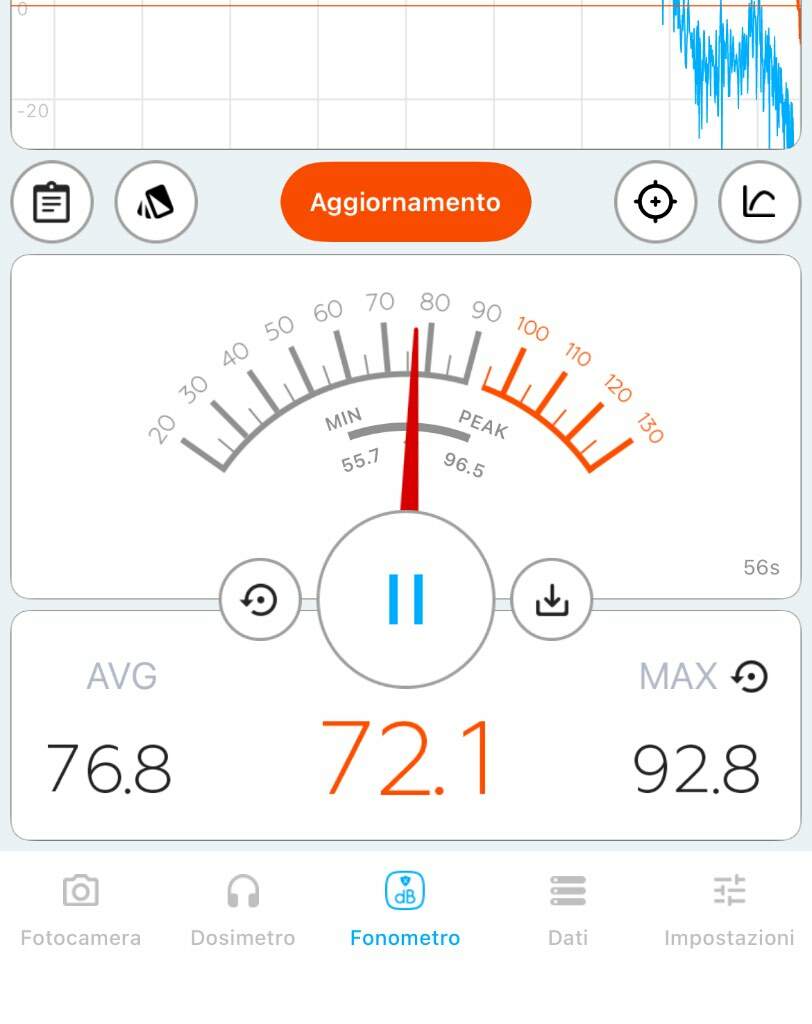This screenshot has height=1024, width=812.
Task: Switch to the Dosimetro tab
Action: (x=243, y=908)
